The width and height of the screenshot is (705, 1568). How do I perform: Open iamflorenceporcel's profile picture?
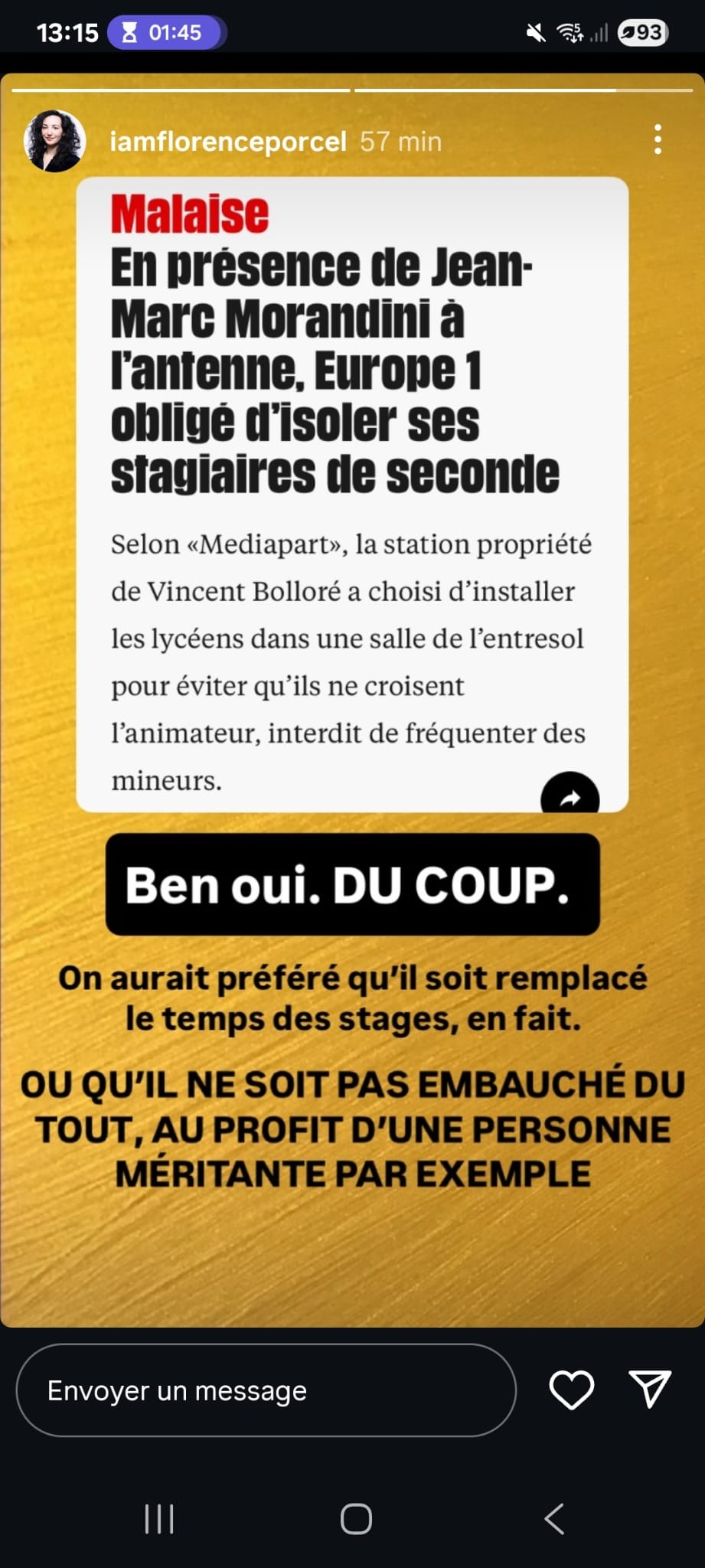coord(54,141)
